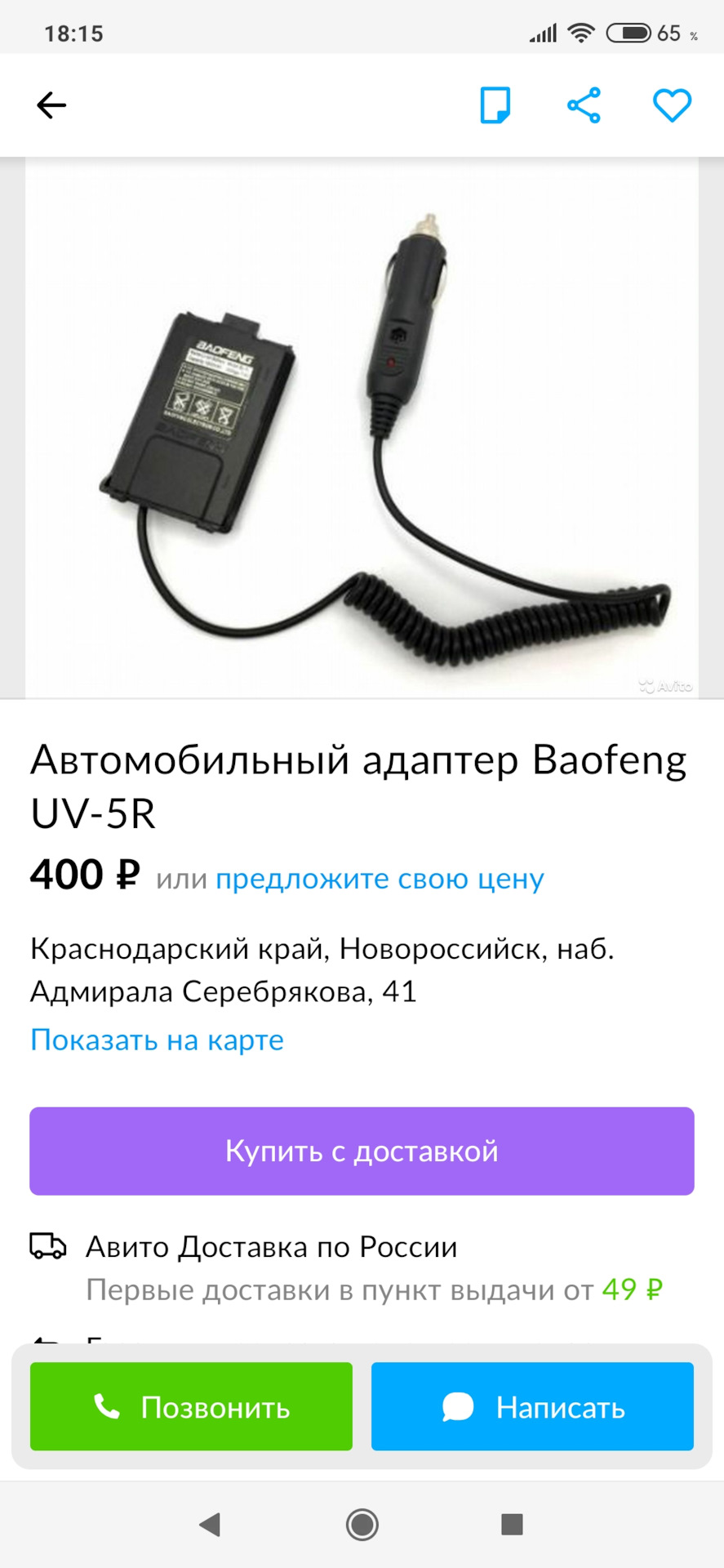
Task: Open the product photo of the adapter
Action: (362, 428)
